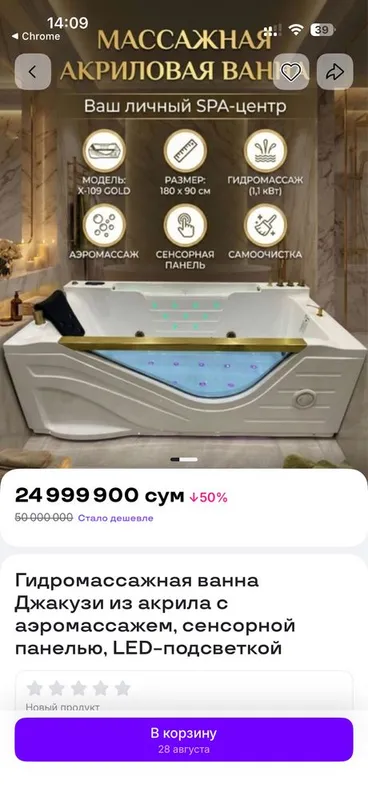
Task: Open the star rating reviews block
Action: pyautogui.click(x=184, y=692)
